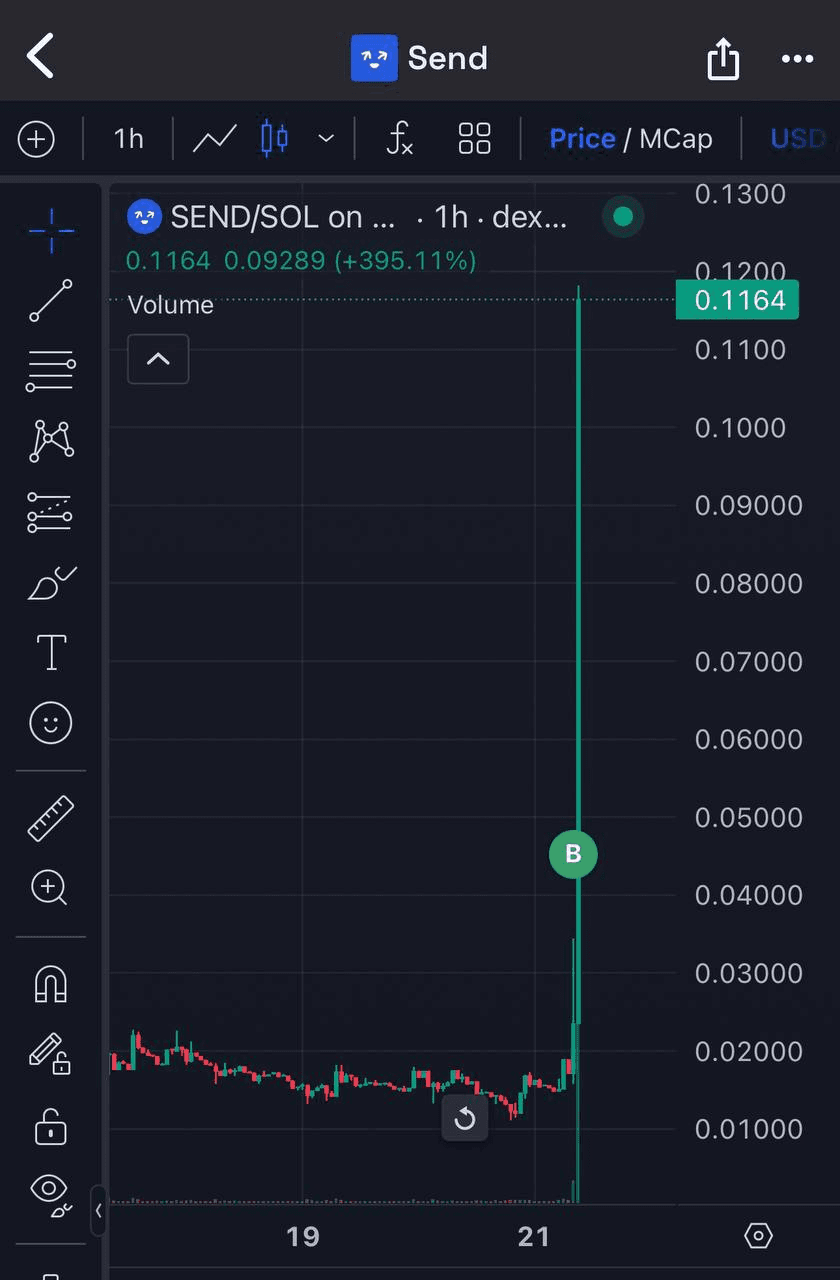Viewport: 840px width, 1280px height.
Task: Toggle between Price and MCap
Action: click(630, 138)
